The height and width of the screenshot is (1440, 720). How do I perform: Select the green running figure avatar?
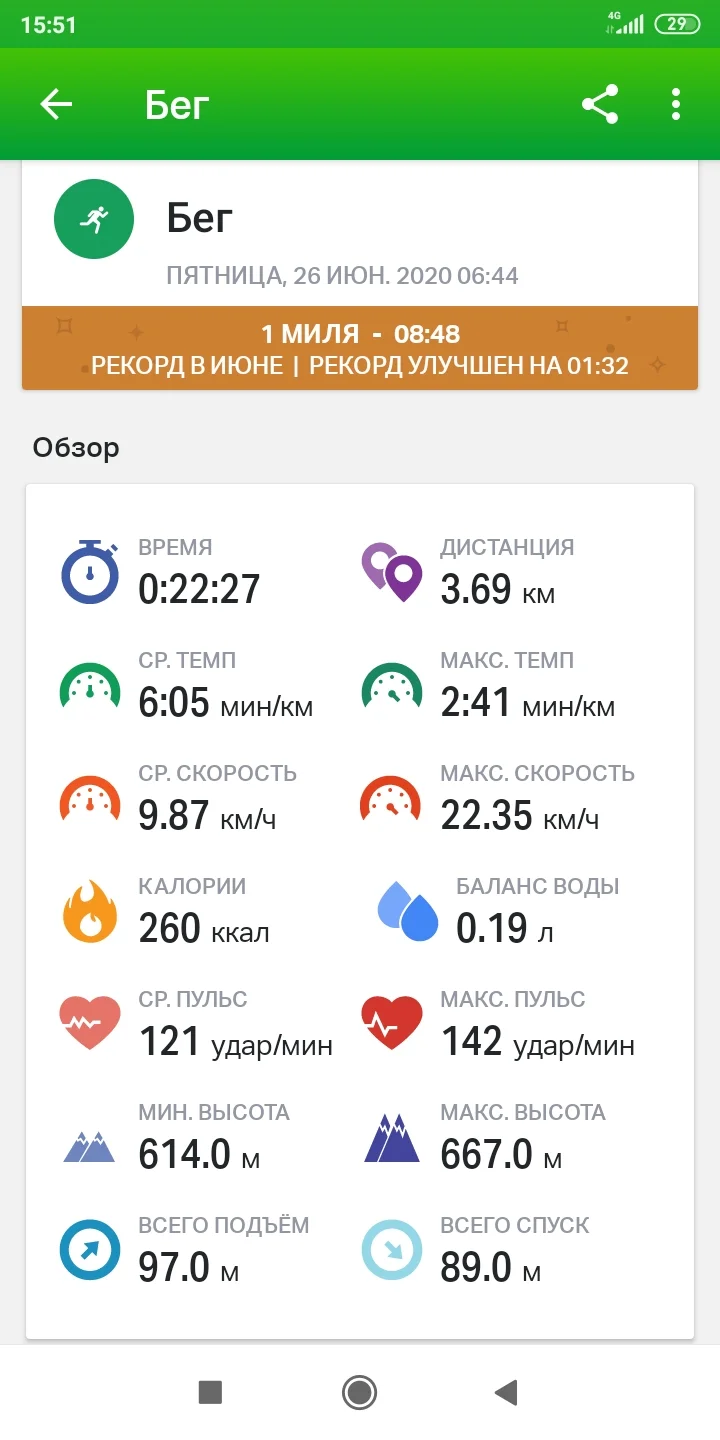point(93,218)
